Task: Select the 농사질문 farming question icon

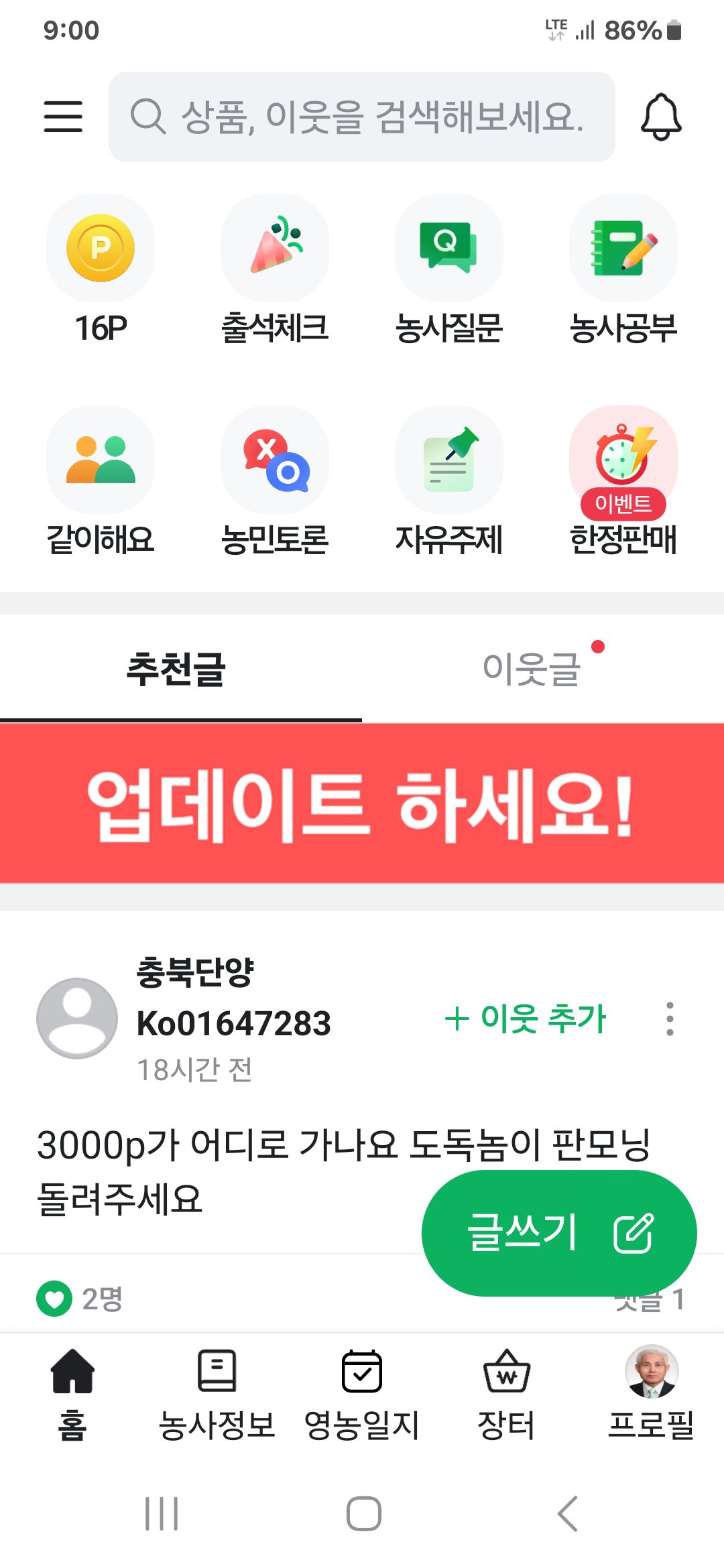Action: [x=449, y=248]
